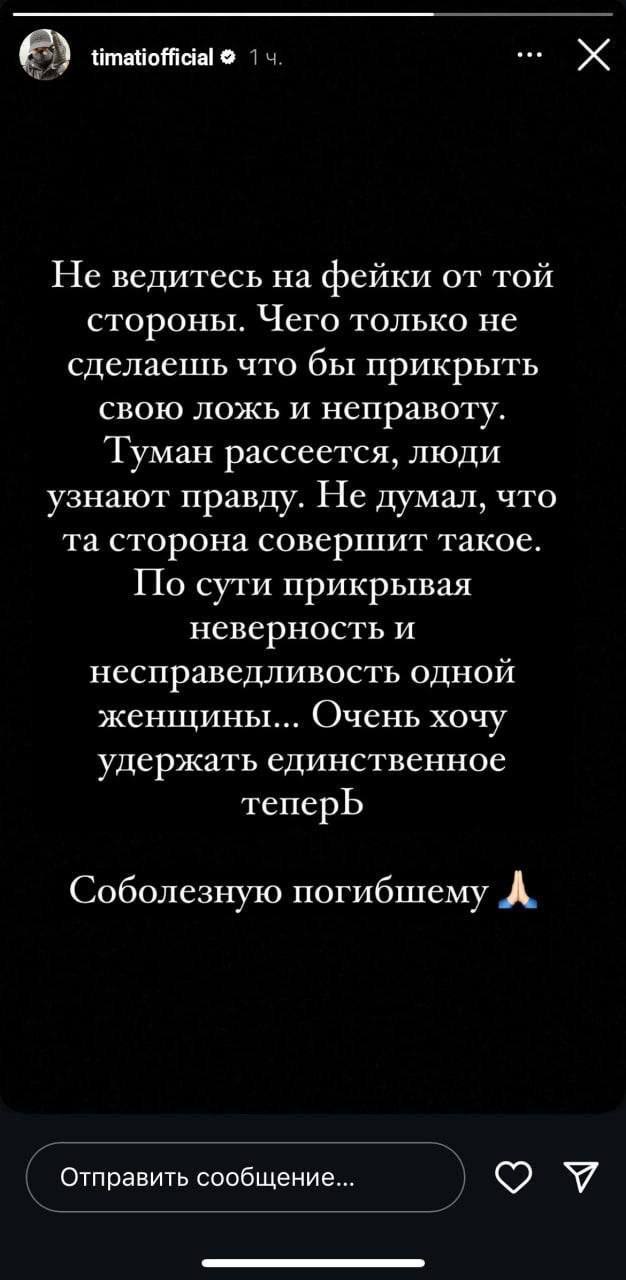The width and height of the screenshot is (626, 1280).
Task: Like this story with the heart
Action: 512,1178
